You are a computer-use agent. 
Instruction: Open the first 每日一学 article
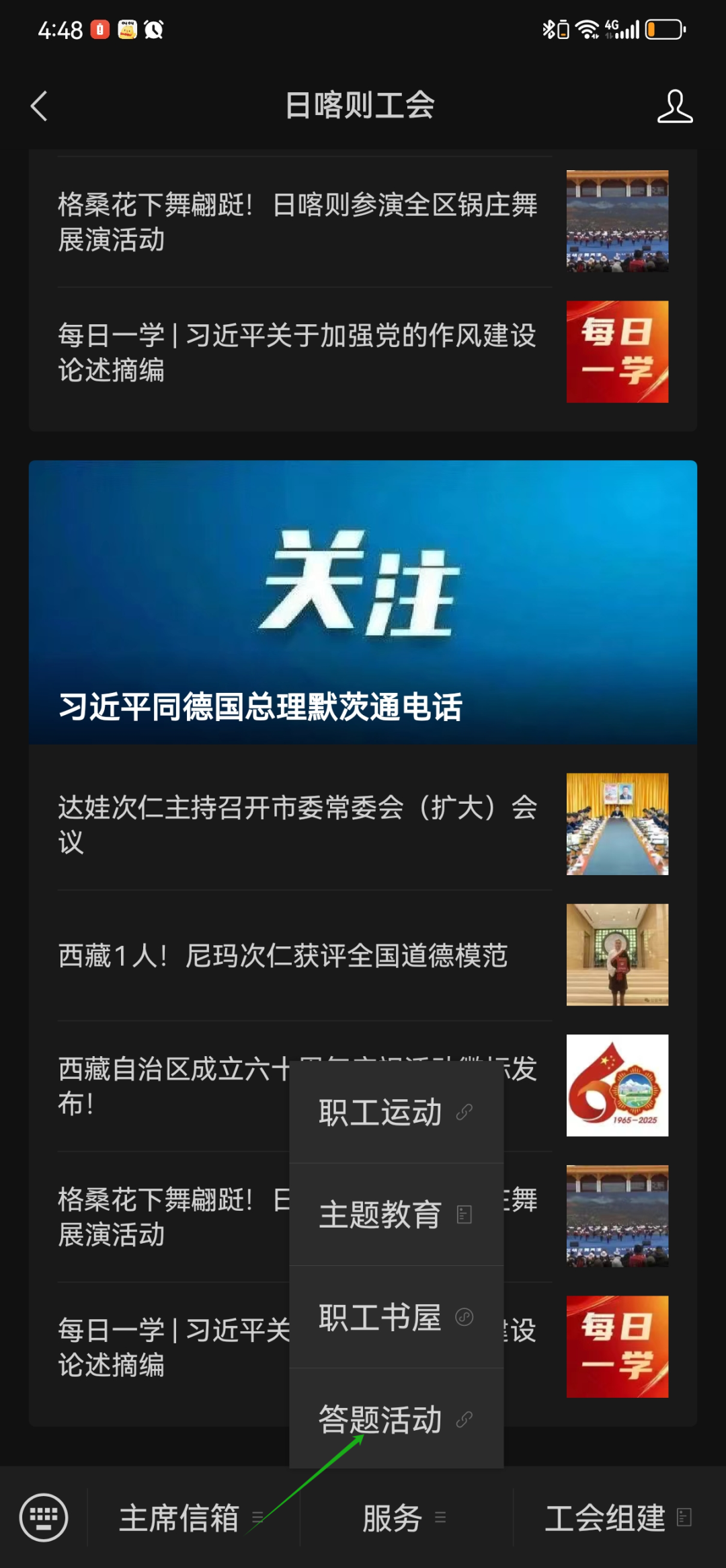pyautogui.click(x=296, y=352)
